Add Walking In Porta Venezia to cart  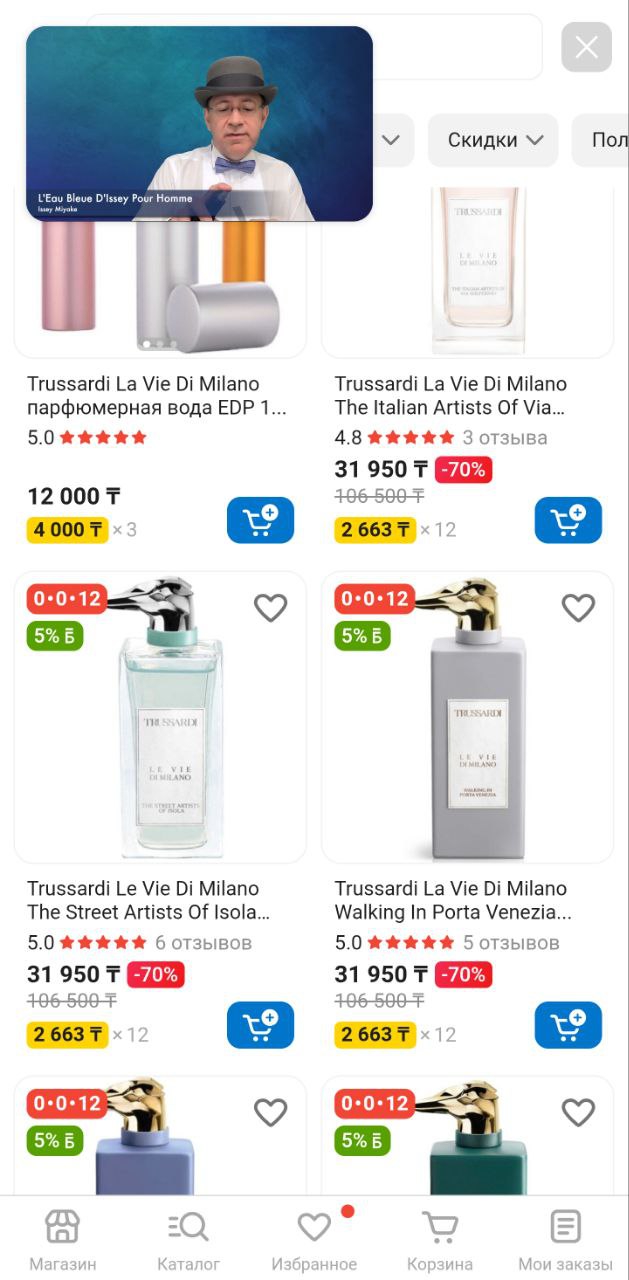click(x=568, y=1025)
